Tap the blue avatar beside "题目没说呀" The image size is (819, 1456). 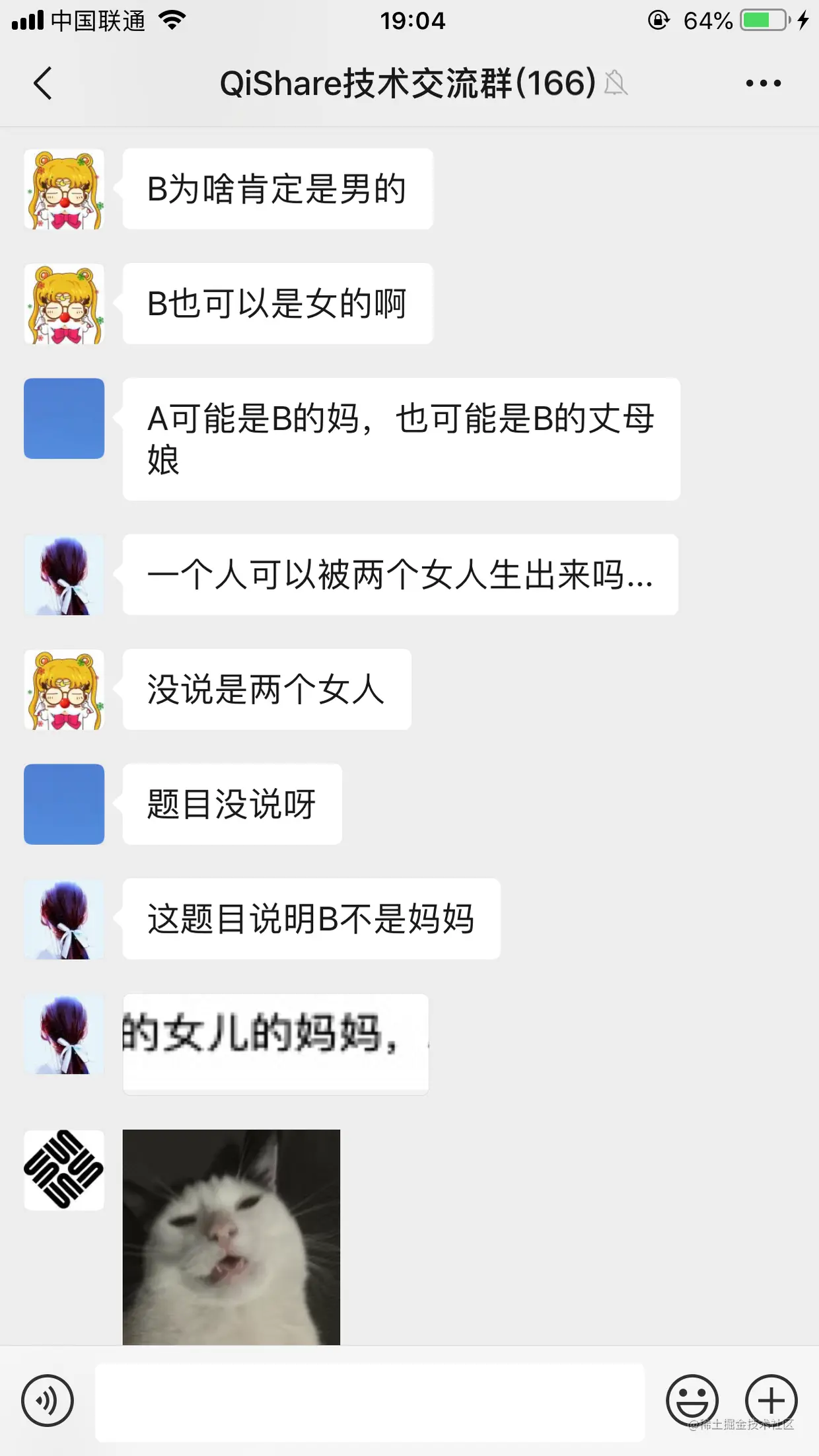64,804
